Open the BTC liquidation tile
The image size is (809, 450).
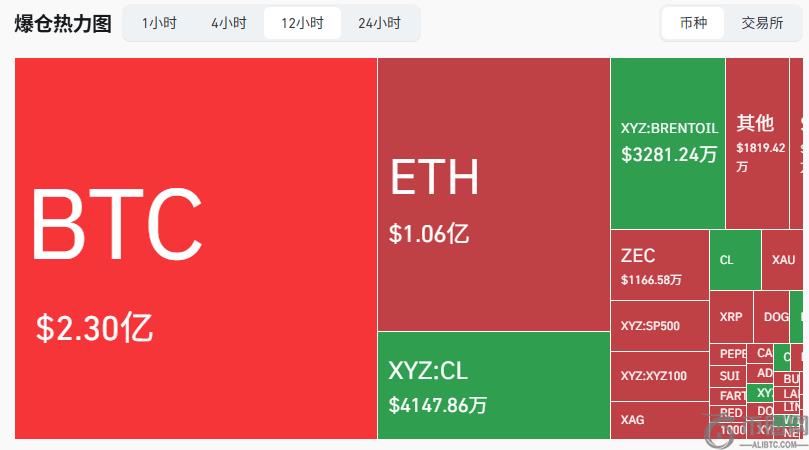196,248
